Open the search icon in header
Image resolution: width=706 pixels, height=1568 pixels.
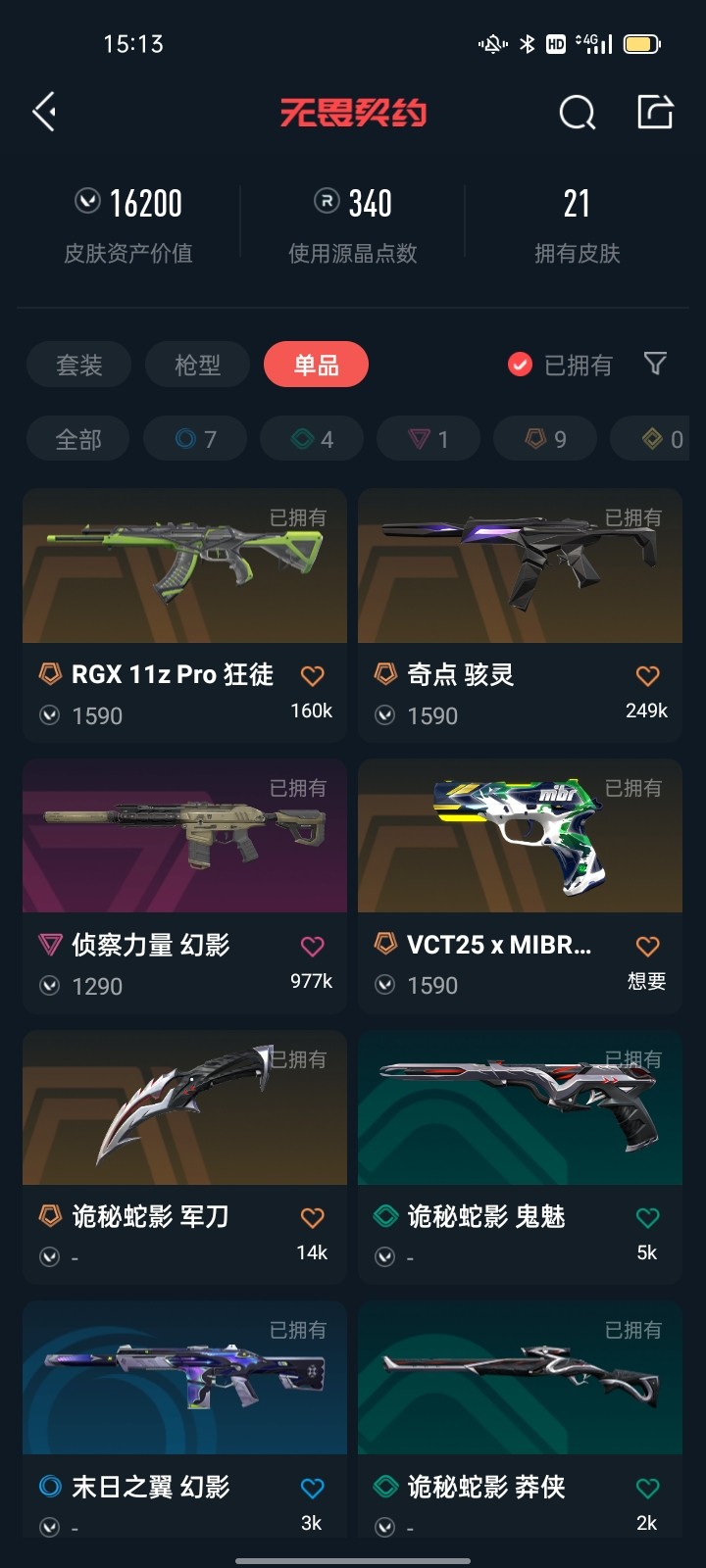click(x=577, y=113)
